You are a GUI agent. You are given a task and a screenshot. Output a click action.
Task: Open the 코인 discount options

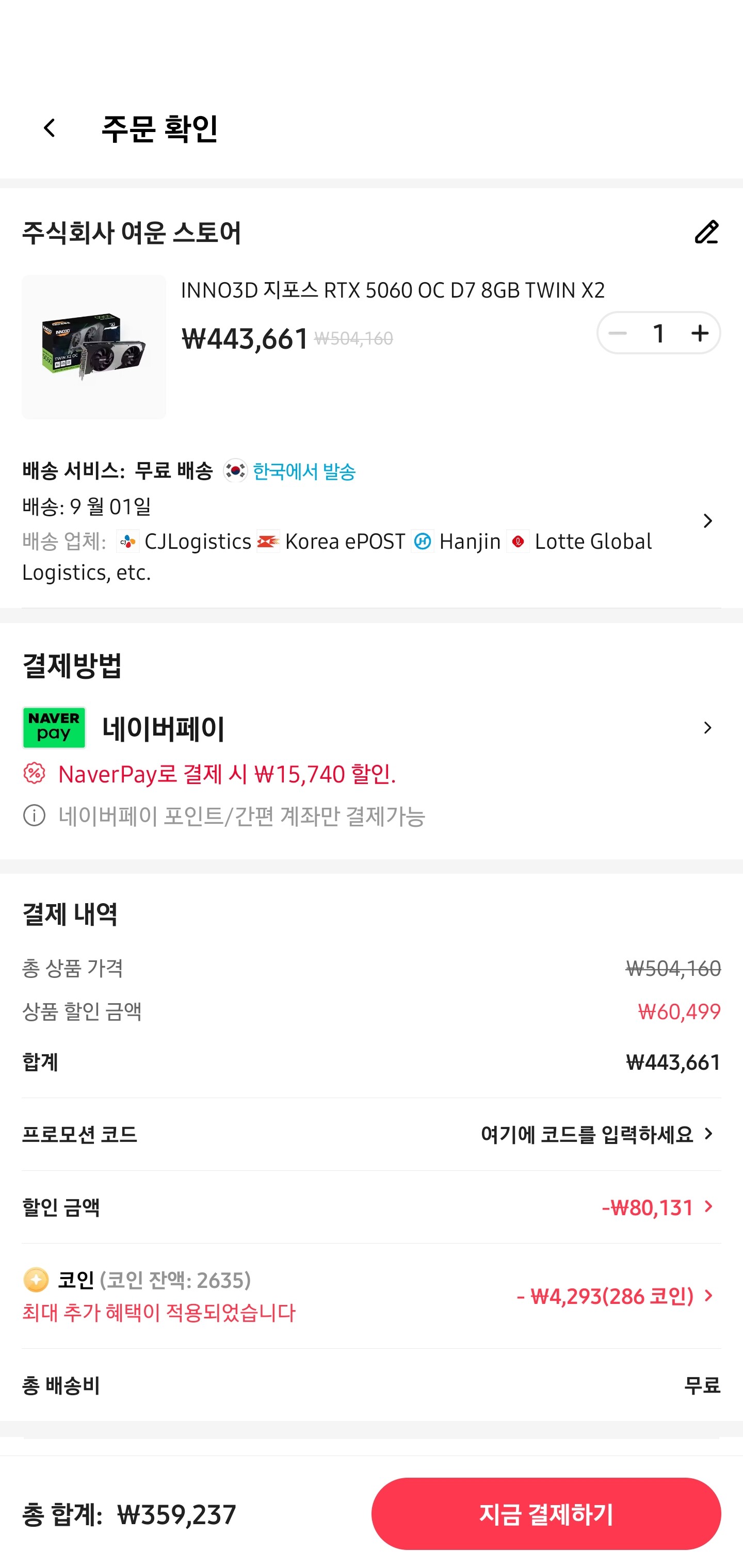point(615,1296)
